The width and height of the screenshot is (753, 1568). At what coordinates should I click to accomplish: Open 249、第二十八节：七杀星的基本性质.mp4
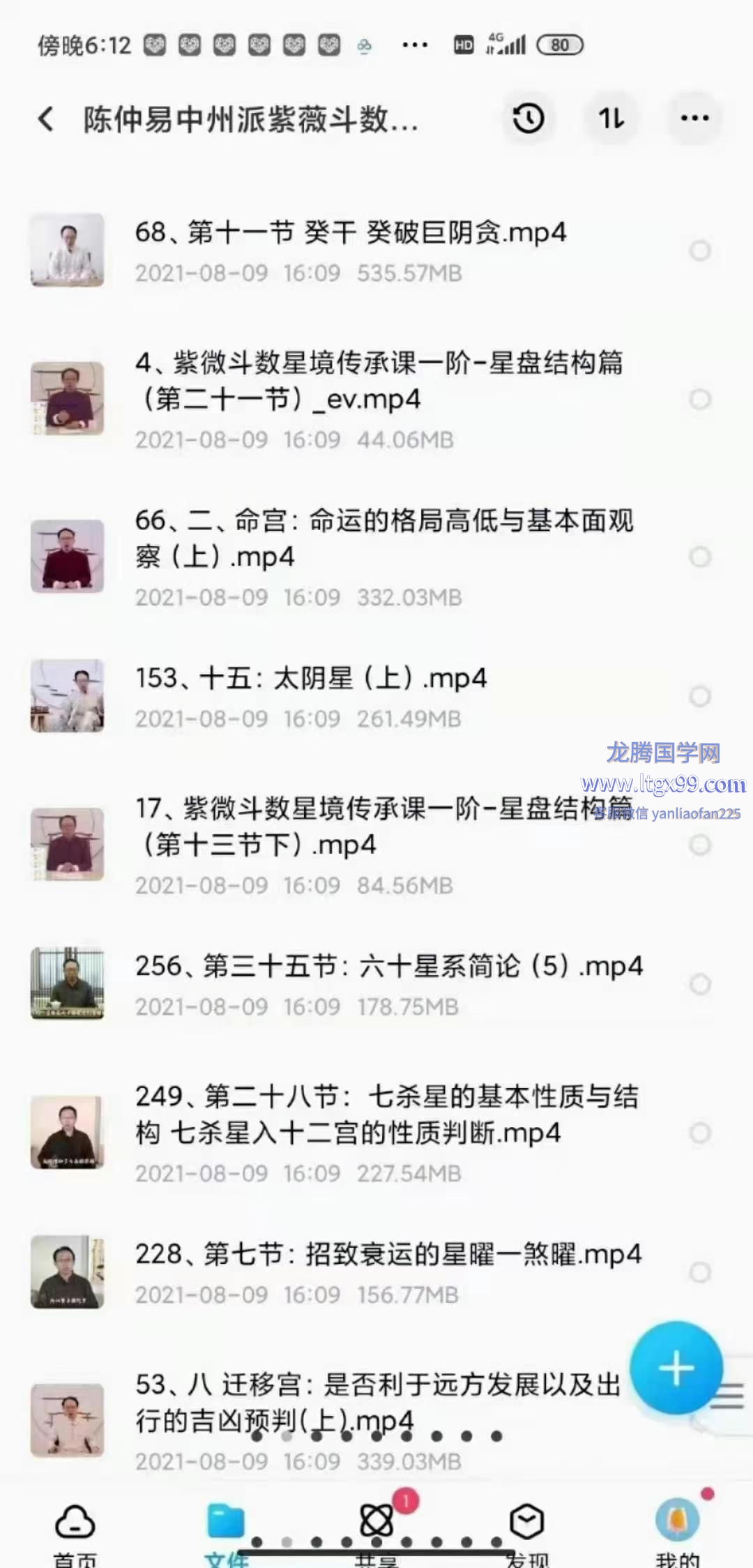click(x=386, y=1115)
